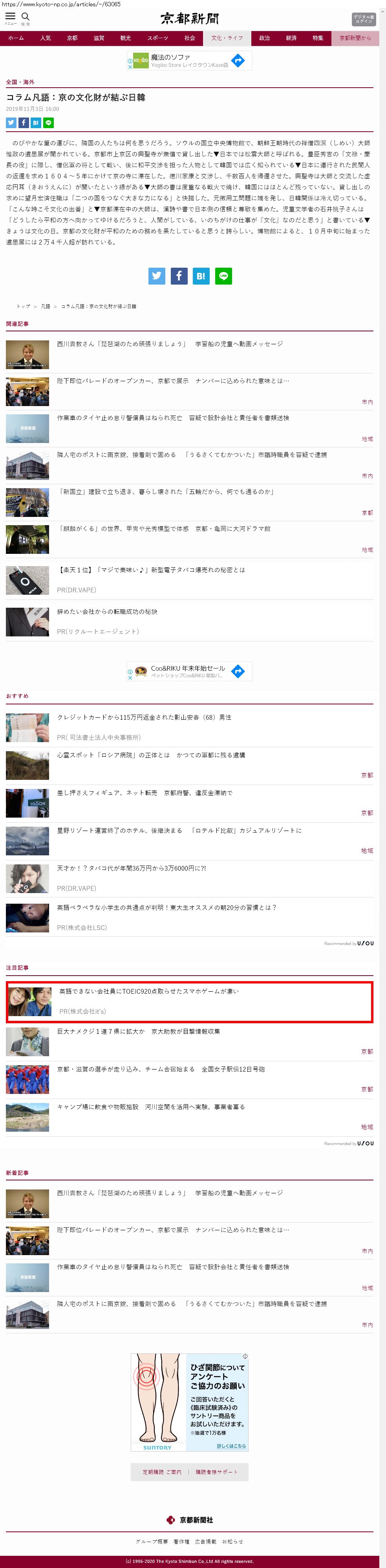Select the スポーツ tab

157,39
